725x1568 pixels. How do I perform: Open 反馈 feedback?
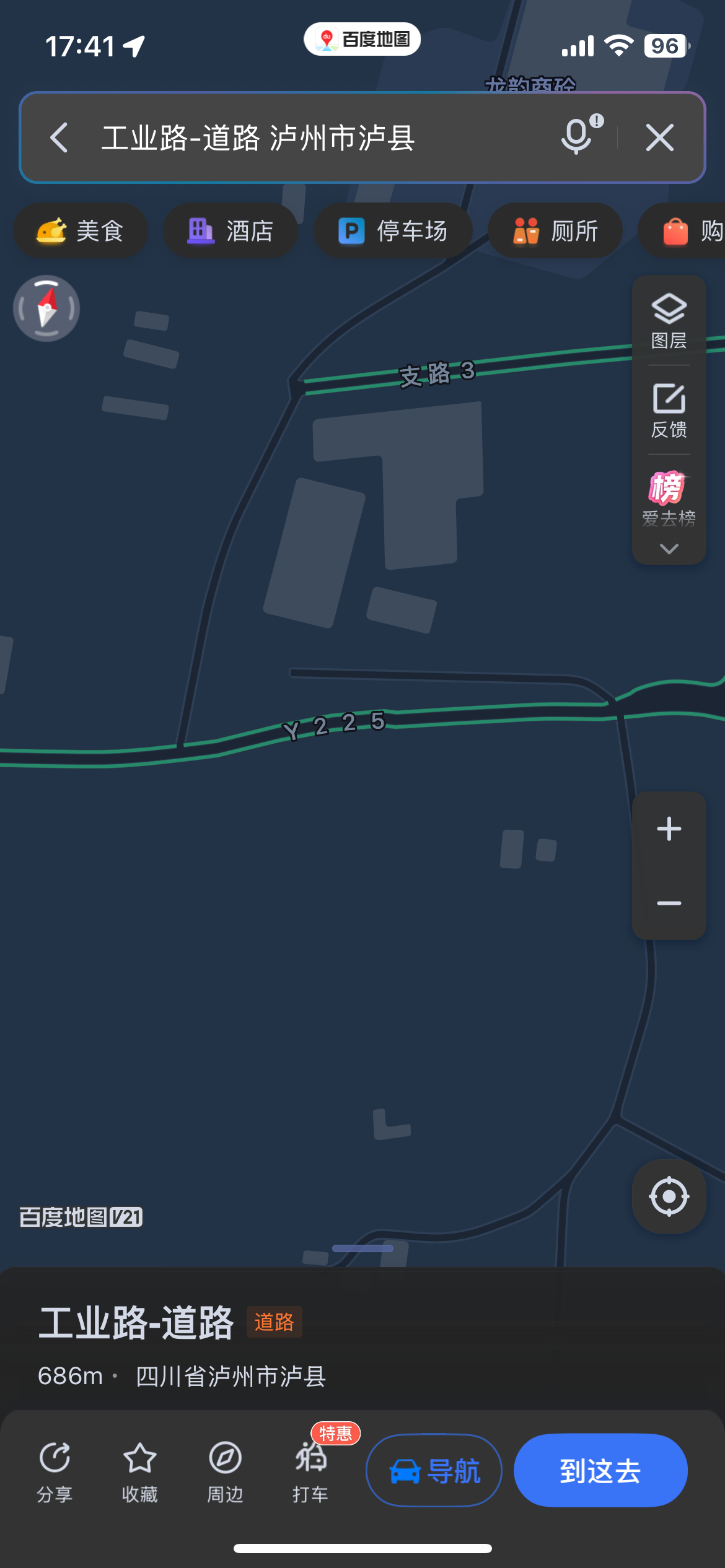[x=669, y=410]
